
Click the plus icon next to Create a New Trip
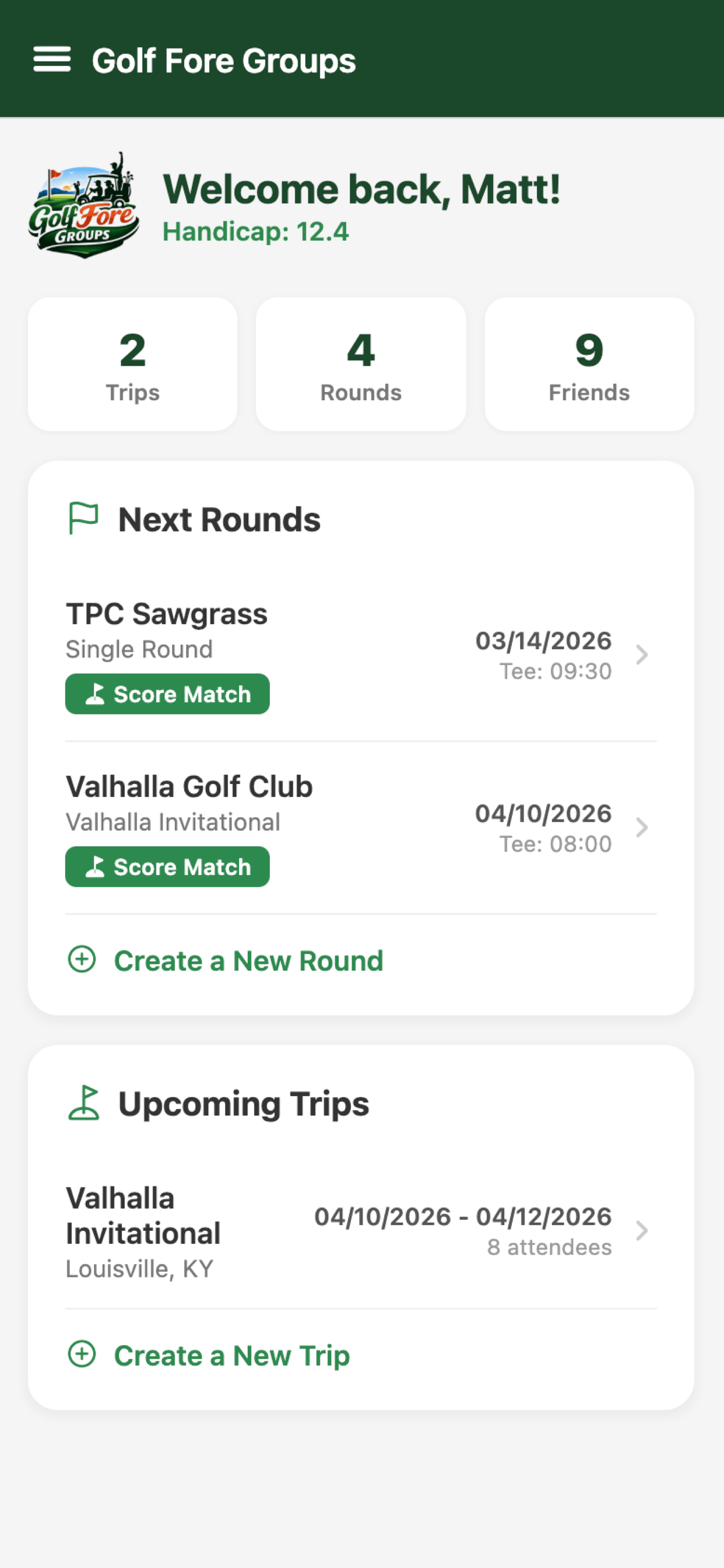coord(82,1354)
